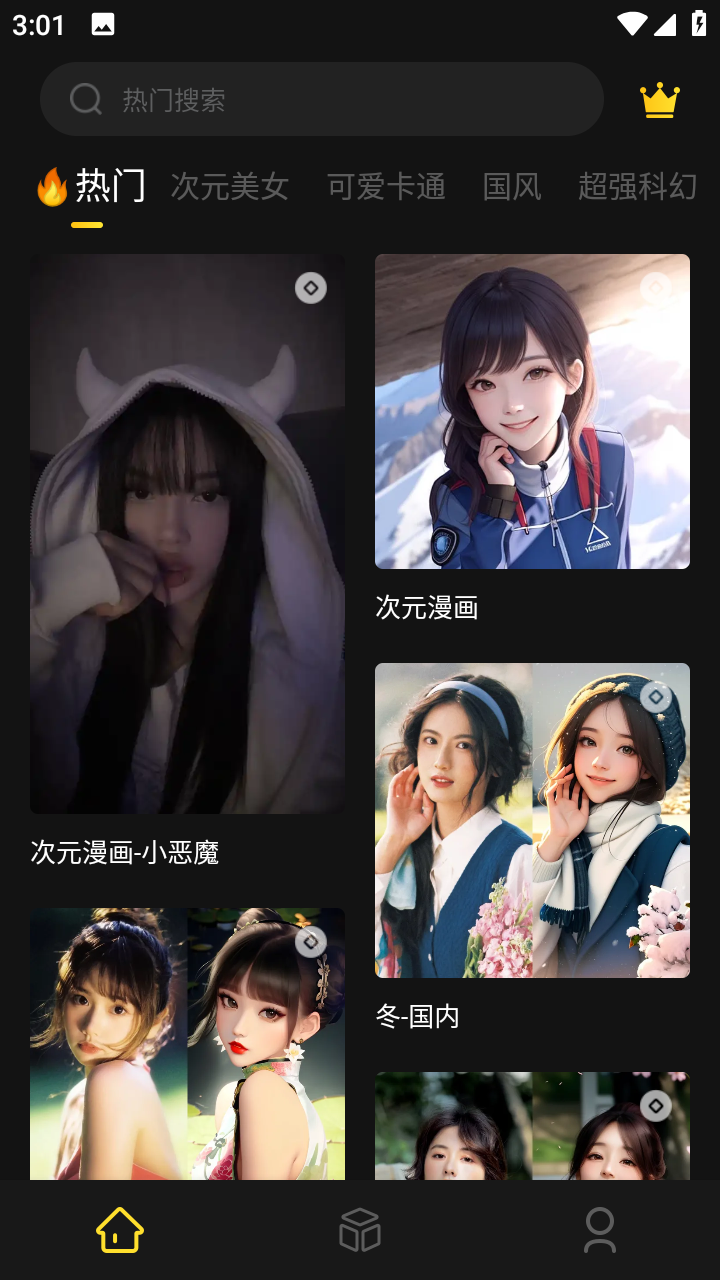
Task: Click the diamond badge on 次元漫画 card
Action: pos(655,288)
